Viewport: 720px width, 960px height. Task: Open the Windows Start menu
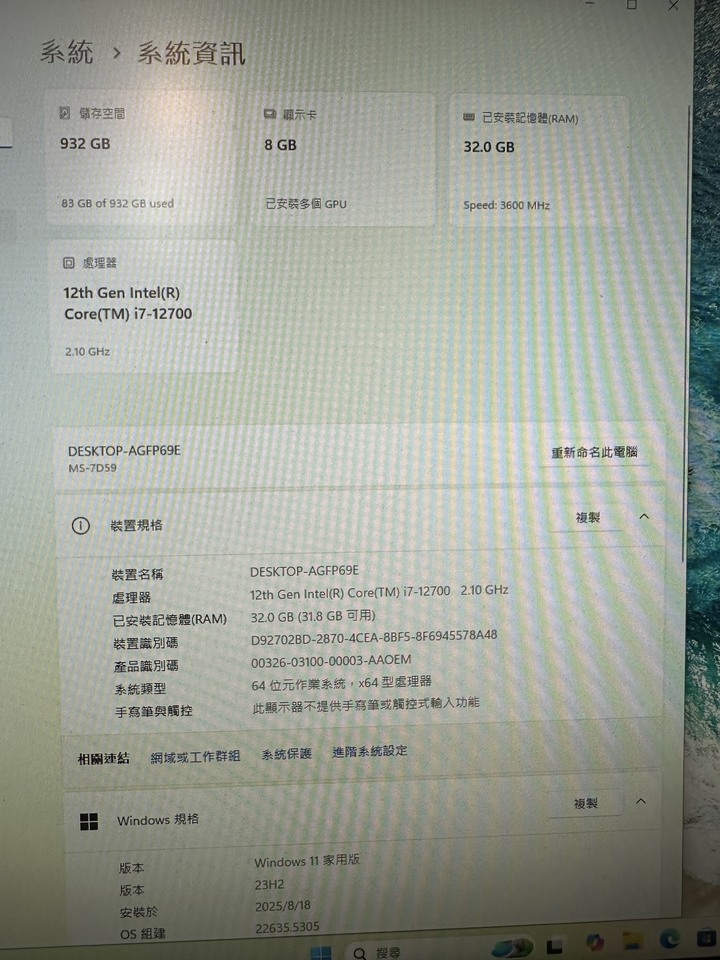point(322,952)
